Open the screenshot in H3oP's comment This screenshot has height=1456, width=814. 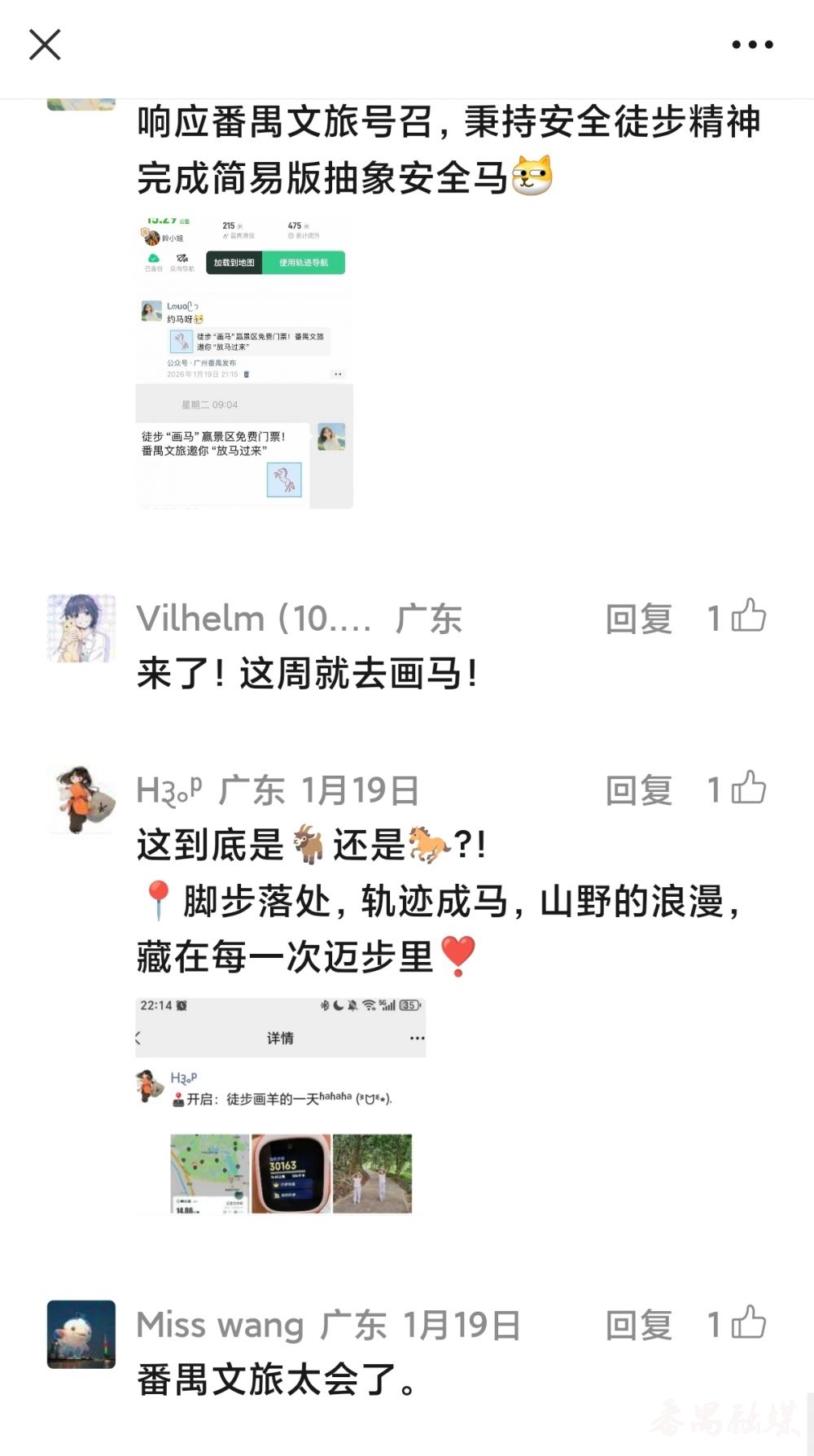pos(280,1107)
